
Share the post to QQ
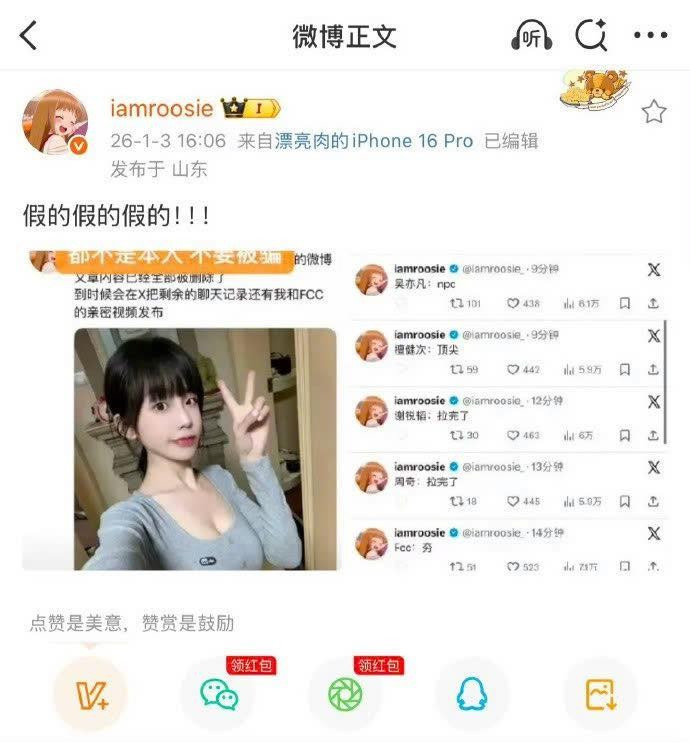tap(472, 694)
